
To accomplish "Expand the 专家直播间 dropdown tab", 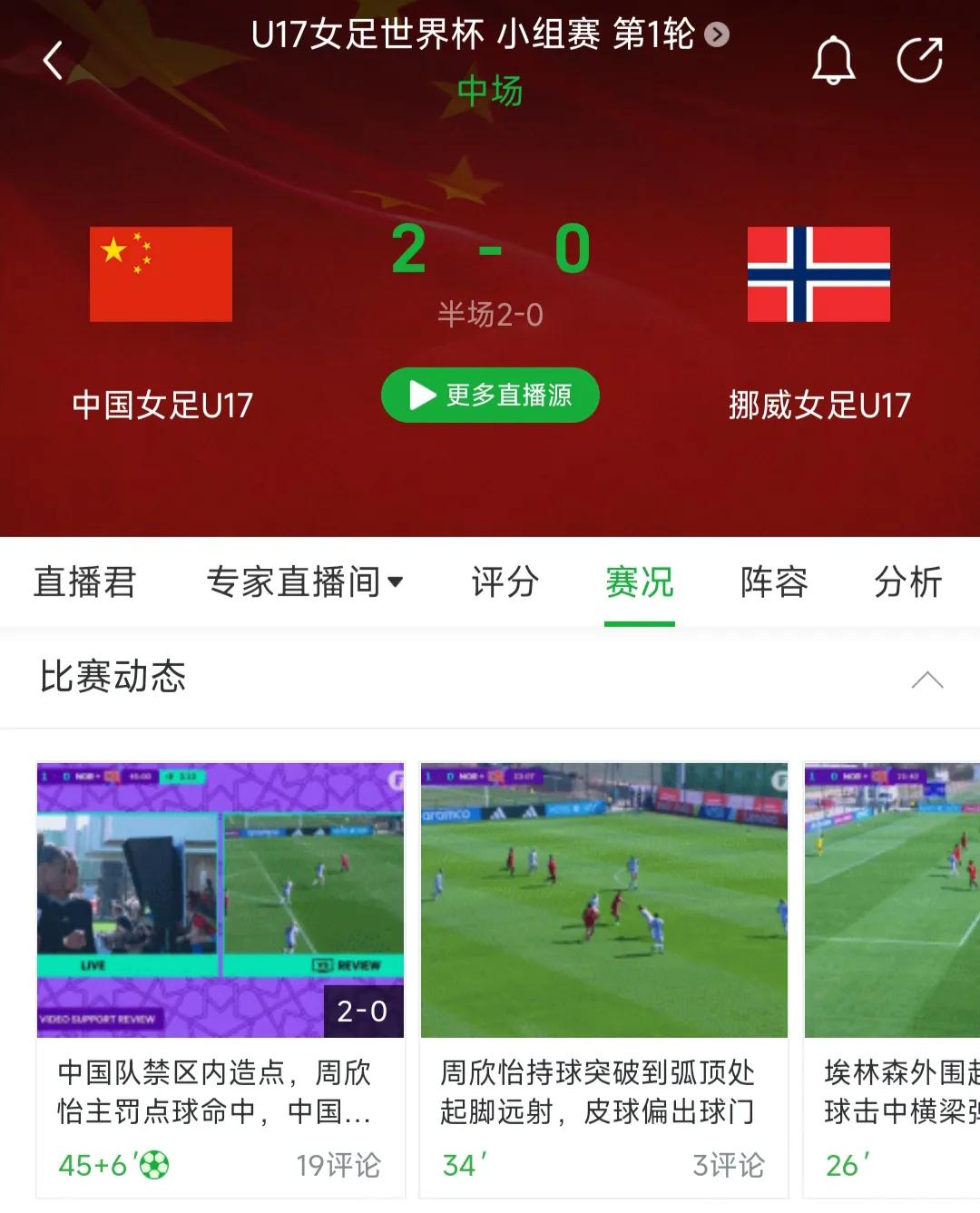I will tap(304, 582).
